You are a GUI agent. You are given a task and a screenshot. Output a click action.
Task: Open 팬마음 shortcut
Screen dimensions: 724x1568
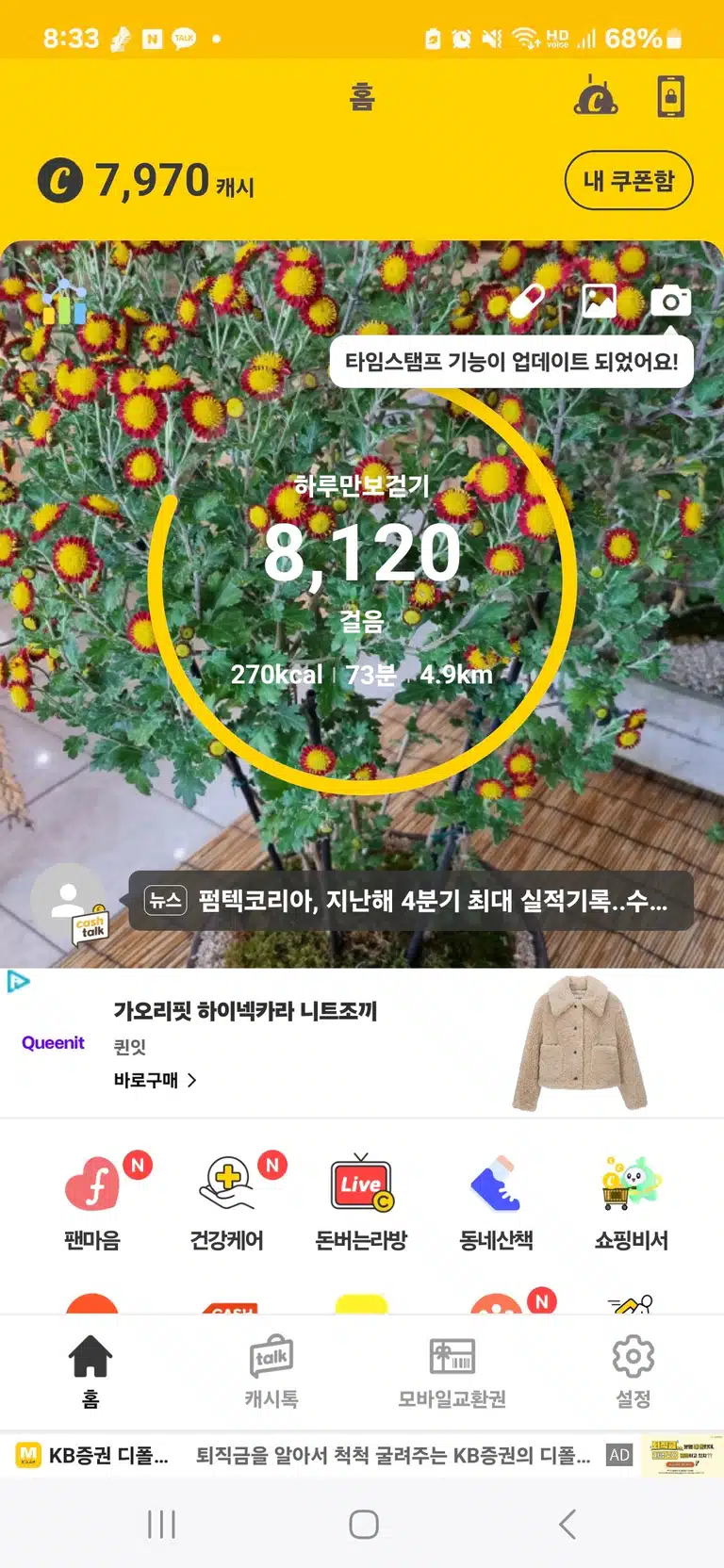92,1201
